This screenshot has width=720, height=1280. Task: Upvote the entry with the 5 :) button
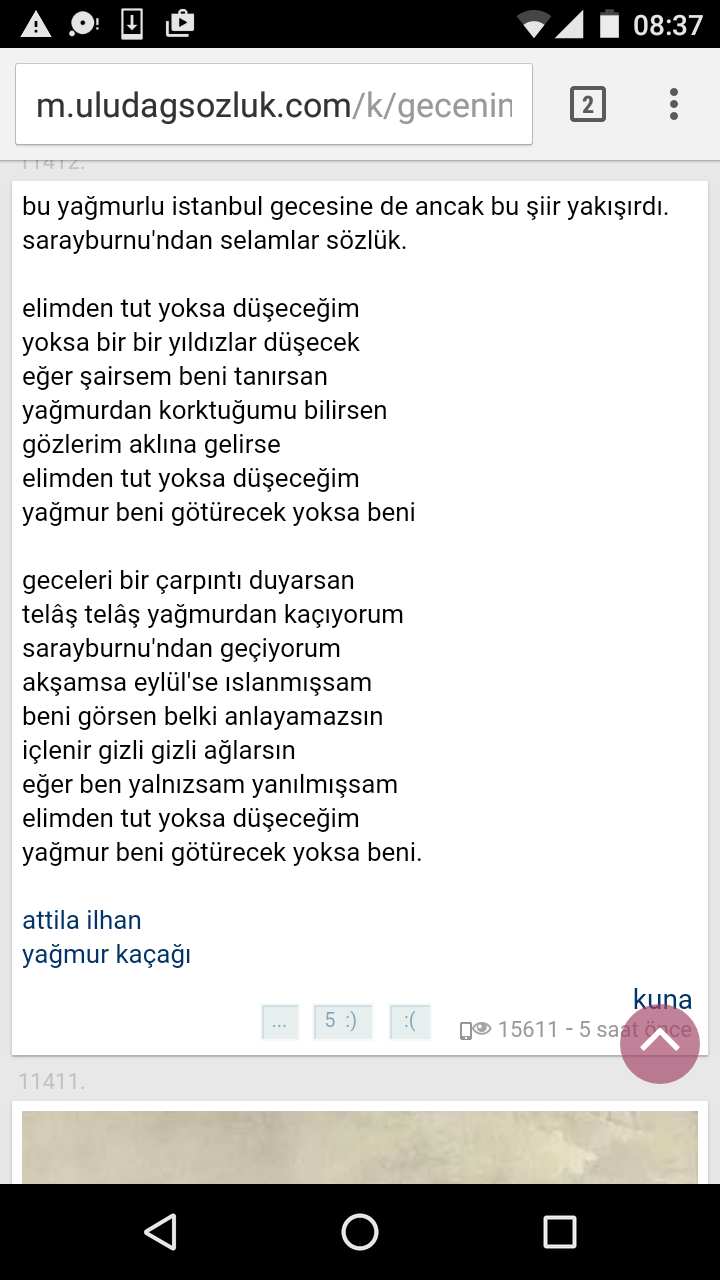click(342, 1022)
